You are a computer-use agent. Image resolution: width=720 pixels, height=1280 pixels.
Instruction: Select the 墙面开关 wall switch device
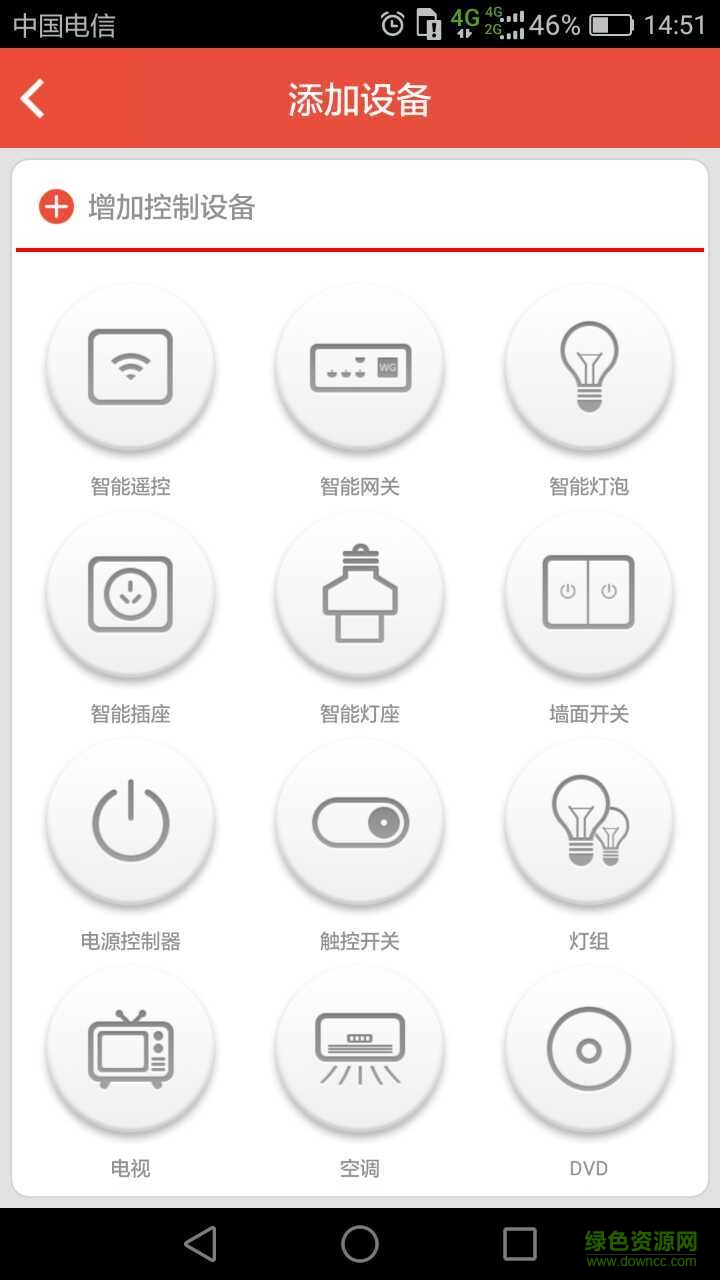[x=589, y=592]
